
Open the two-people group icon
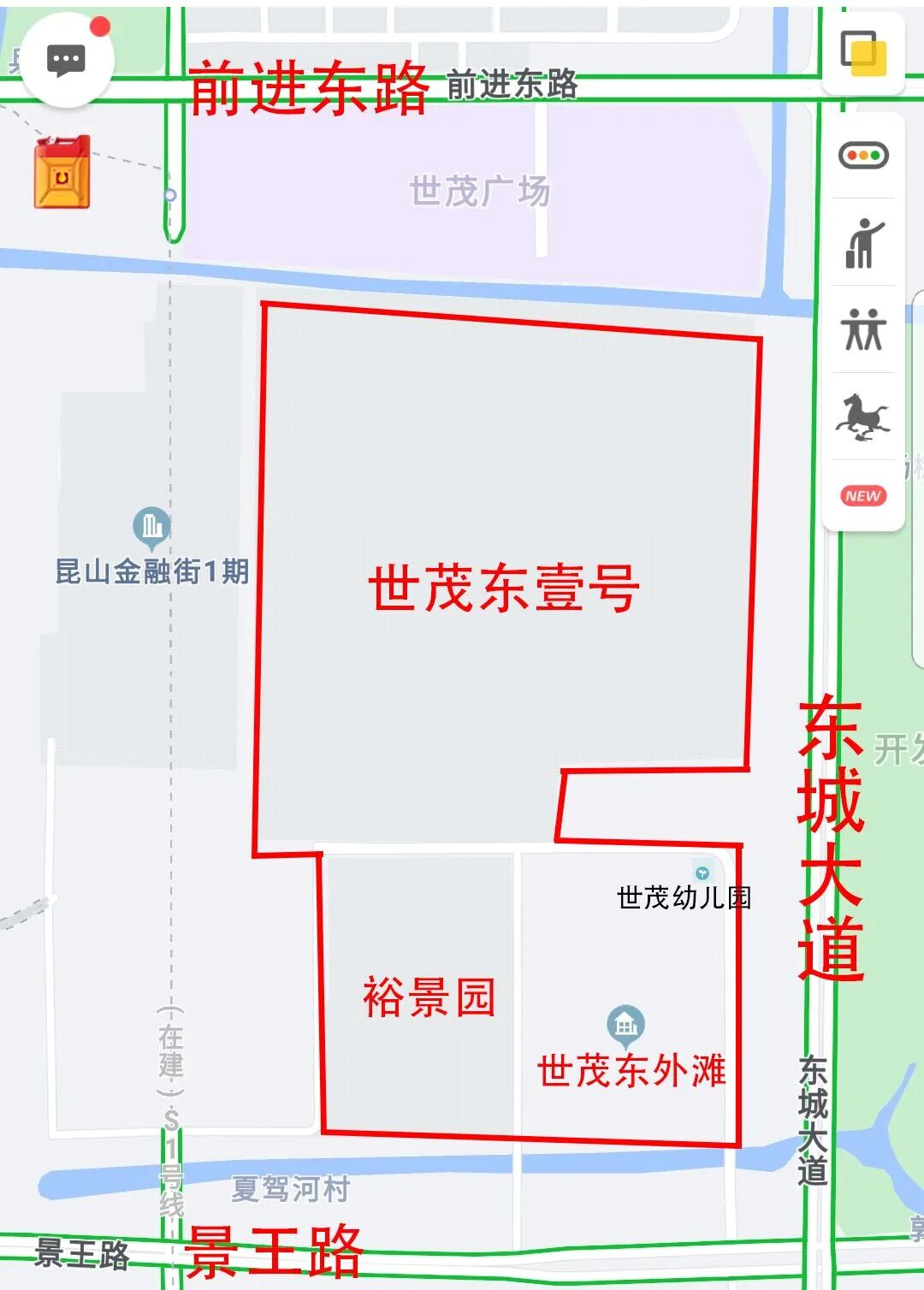(x=863, y=329)
